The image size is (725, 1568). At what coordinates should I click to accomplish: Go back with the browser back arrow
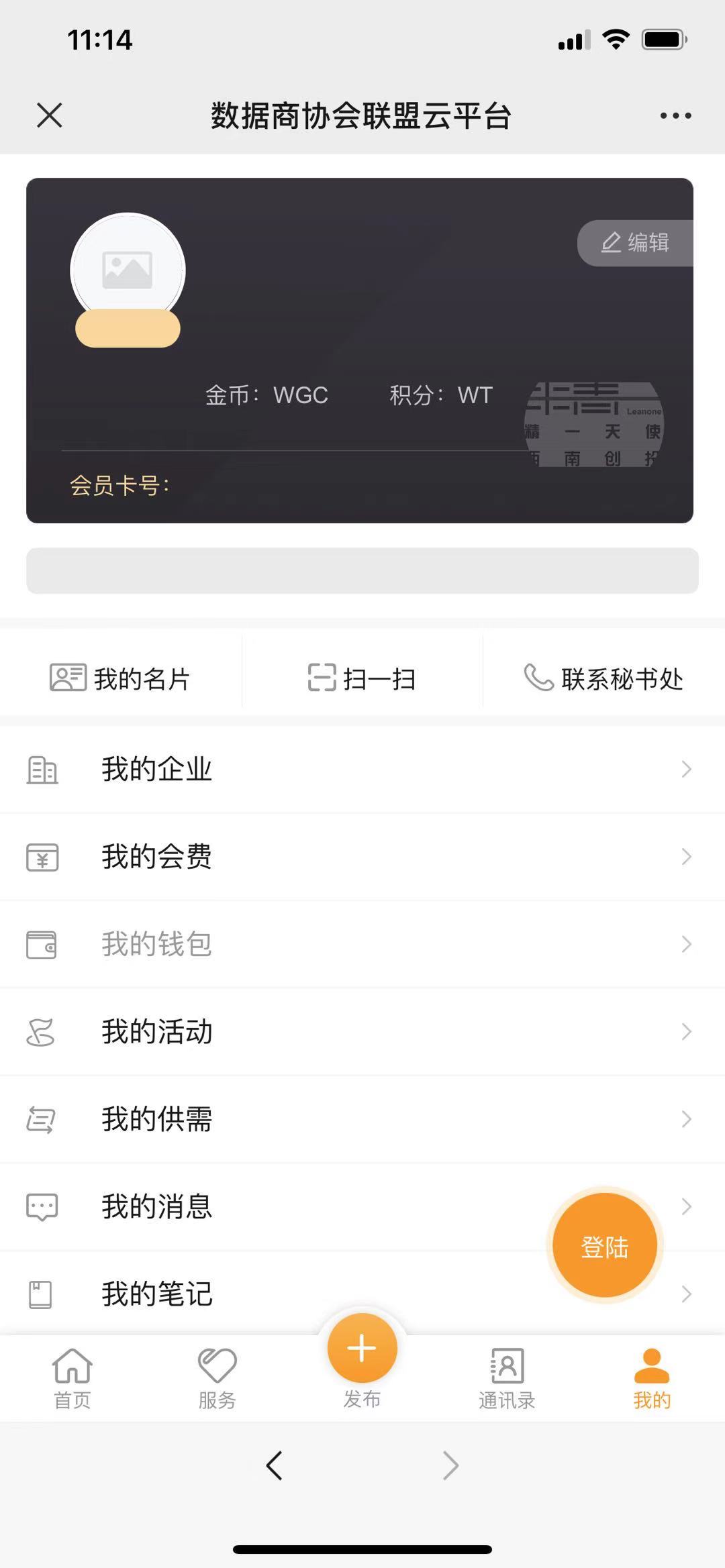(274, 1465)
